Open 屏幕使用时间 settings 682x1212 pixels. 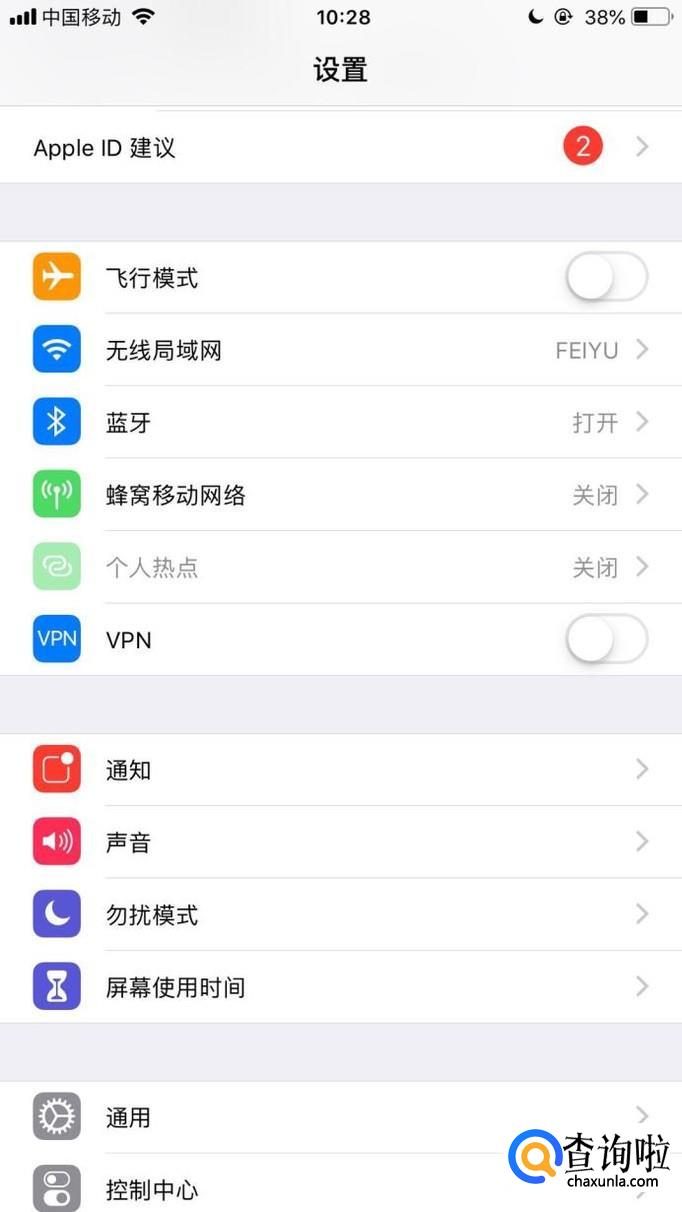340,987
